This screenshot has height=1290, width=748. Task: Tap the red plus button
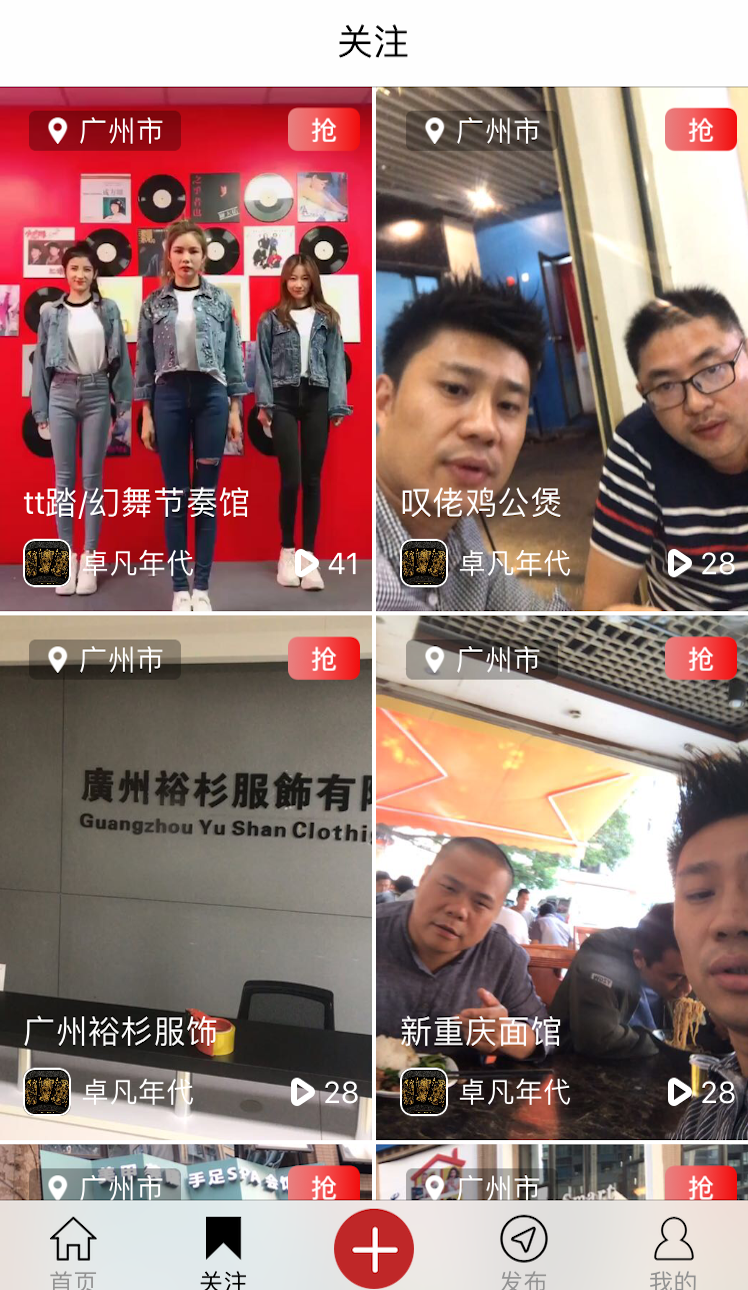pyautogui.click(x=374, y=1248)
